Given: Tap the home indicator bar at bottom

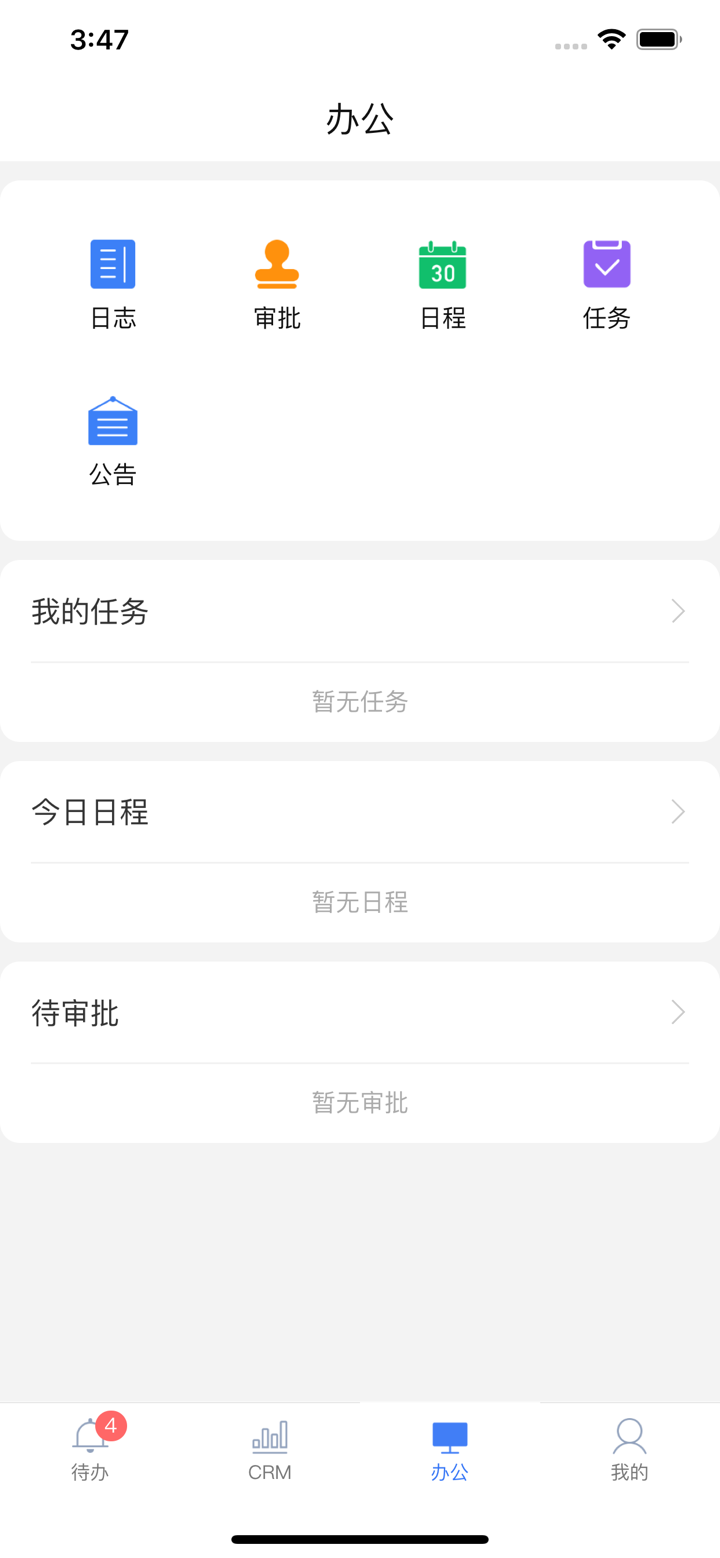Looking at the screenshot, I should coord(360,1539).
